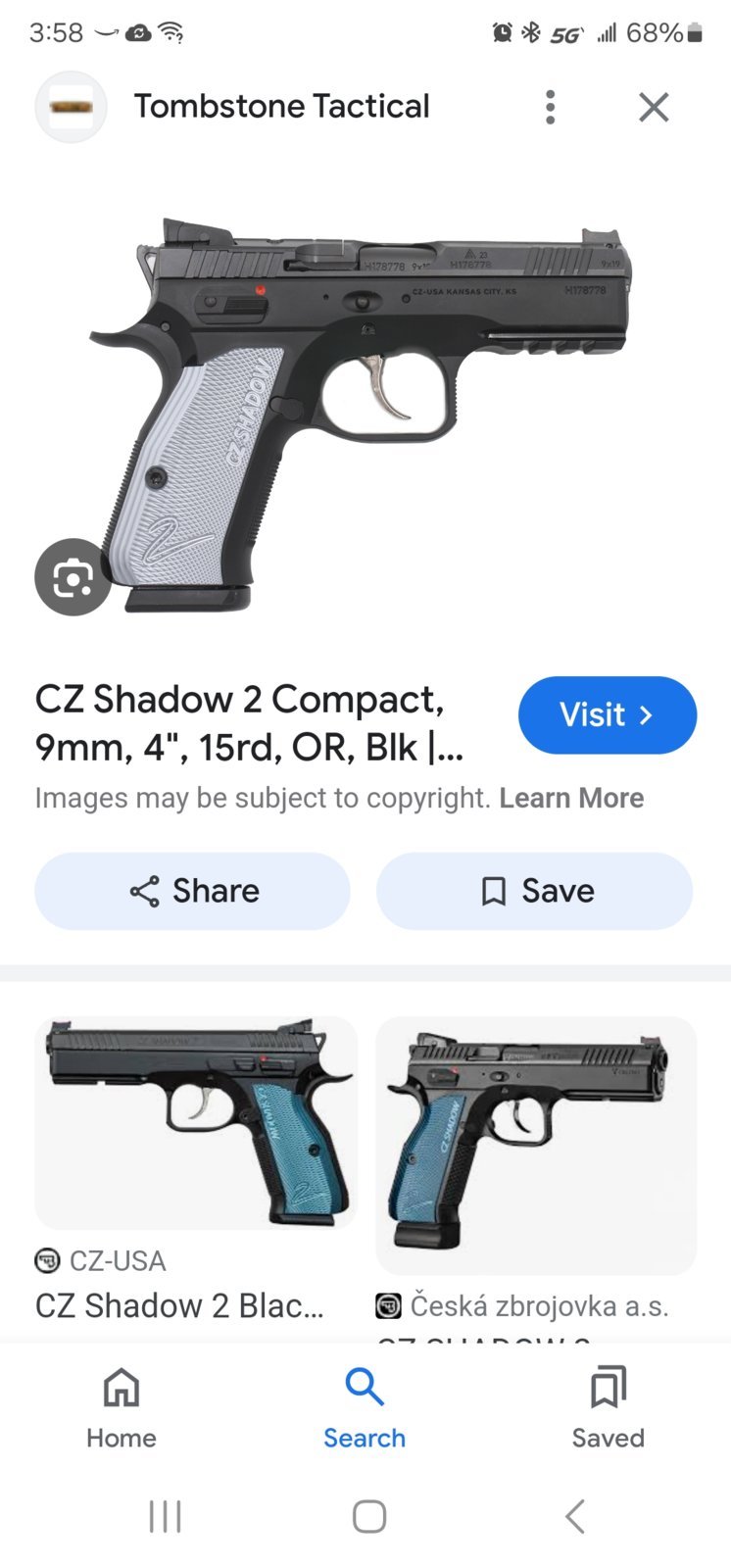This screenshot has width=731, height=1568.
Task: Save this image to a collection
Action: click(x=534, y=891)
